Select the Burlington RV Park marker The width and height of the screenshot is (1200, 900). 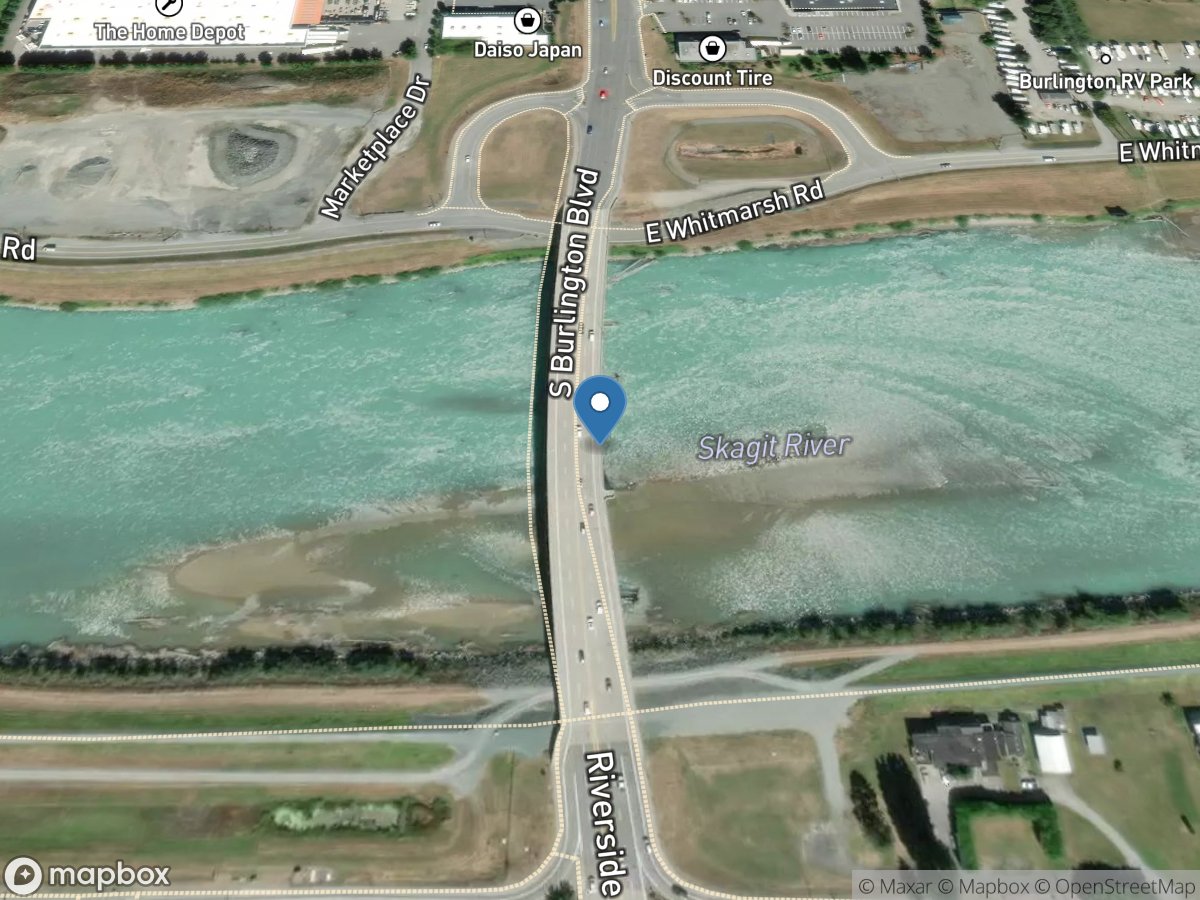pyautogui.click(x=1105, y=59)
